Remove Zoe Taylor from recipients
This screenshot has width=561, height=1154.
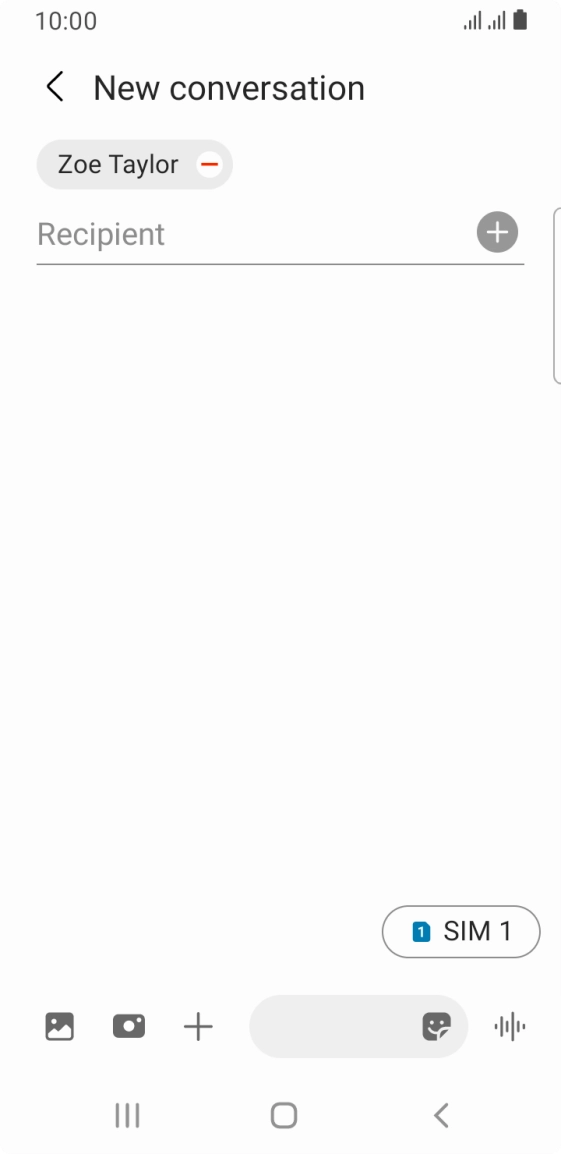[x=210, y=165]
